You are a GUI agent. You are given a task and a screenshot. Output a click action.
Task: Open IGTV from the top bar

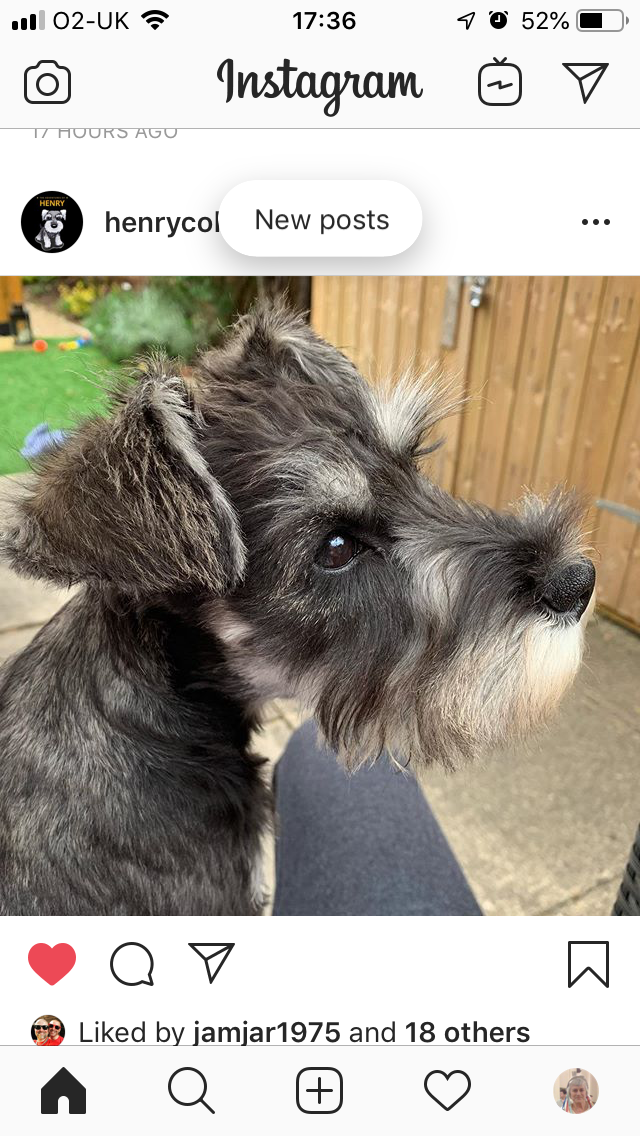499,82
